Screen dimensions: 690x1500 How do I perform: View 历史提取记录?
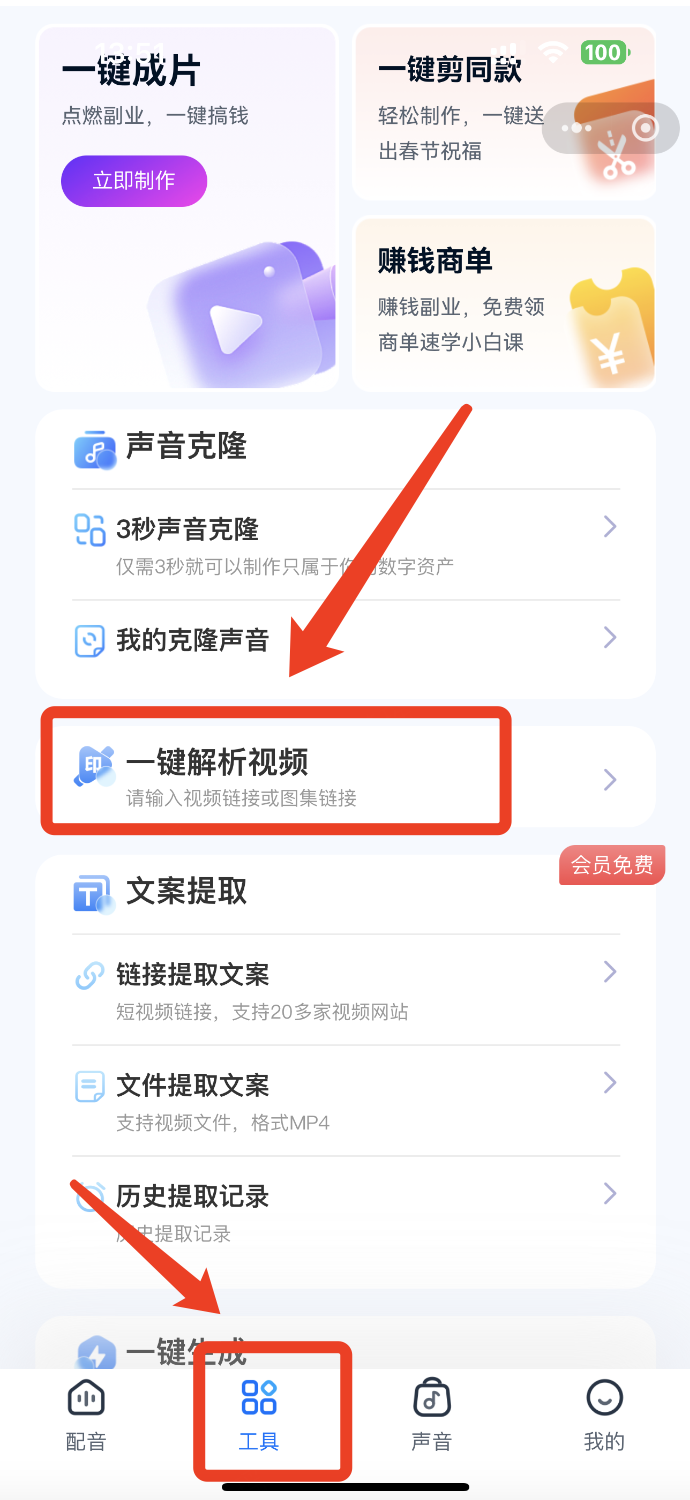click(345, 1209)
